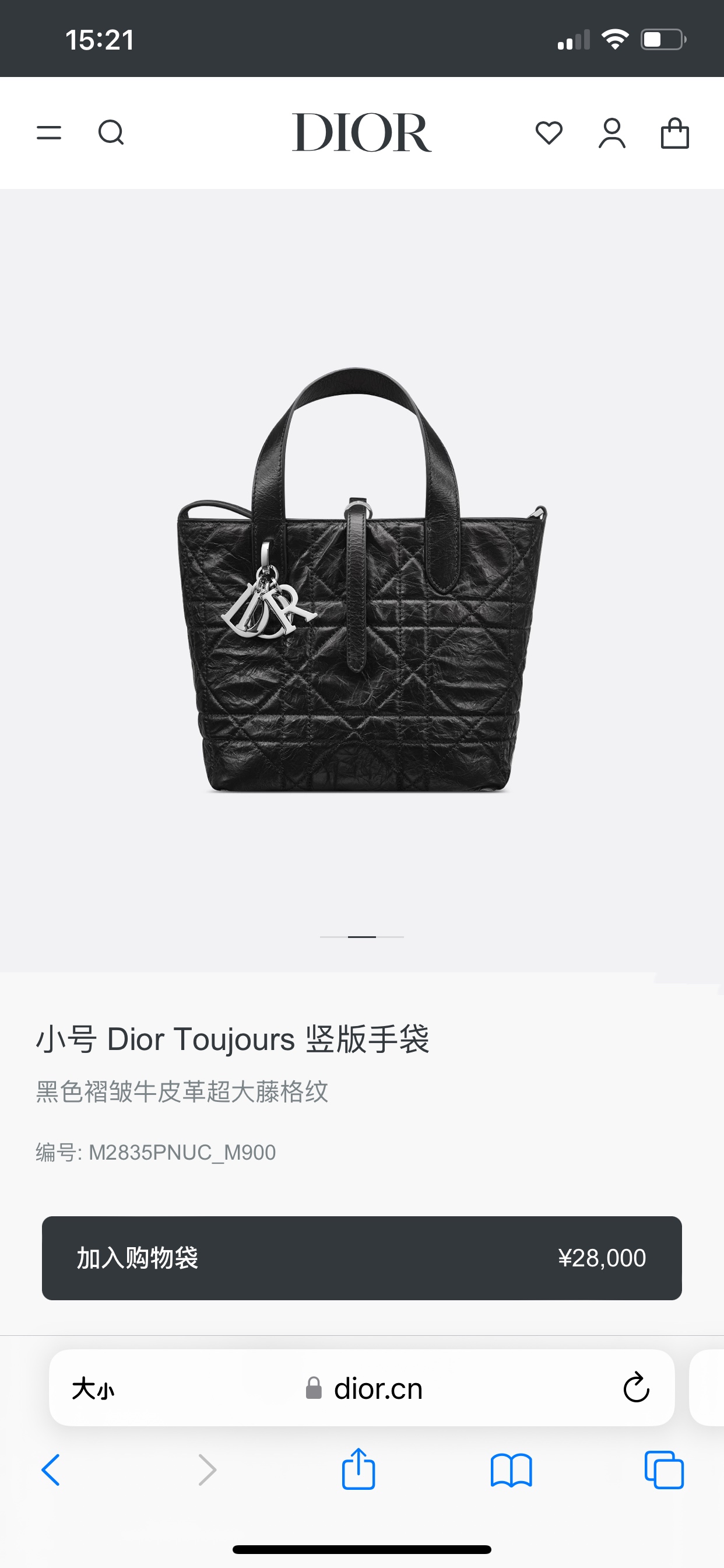View the shopping bag

click(x=674, y=132)
